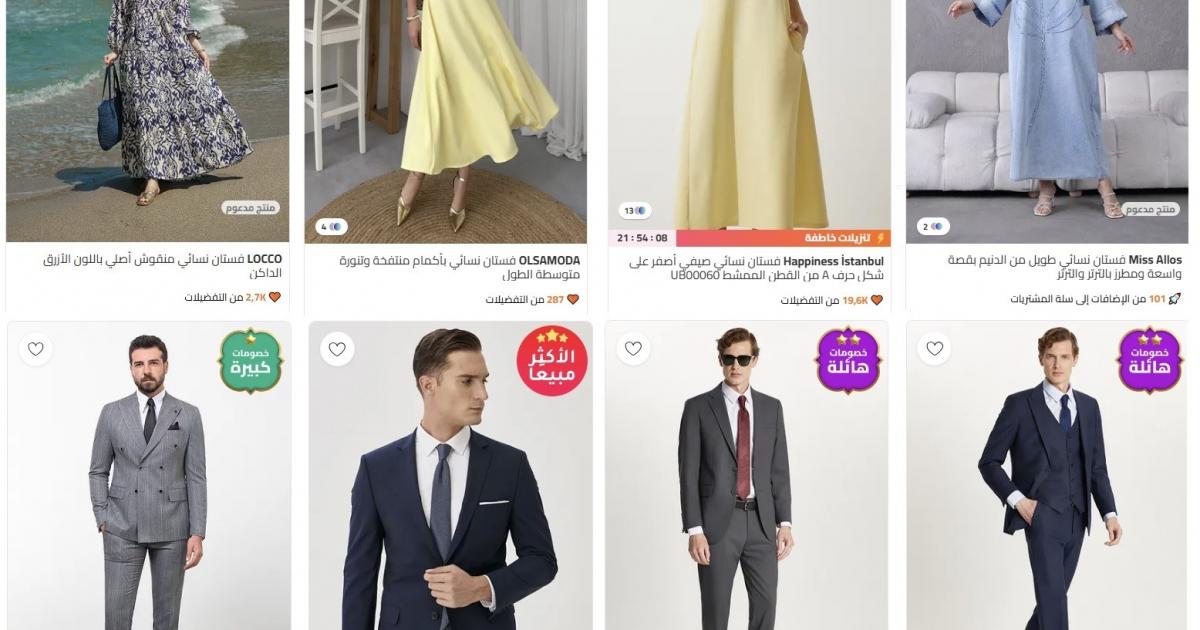The width and height of the screenshot is (1200, 630).
Task: Like the navy three-piece suit
Action: [934, 349]
